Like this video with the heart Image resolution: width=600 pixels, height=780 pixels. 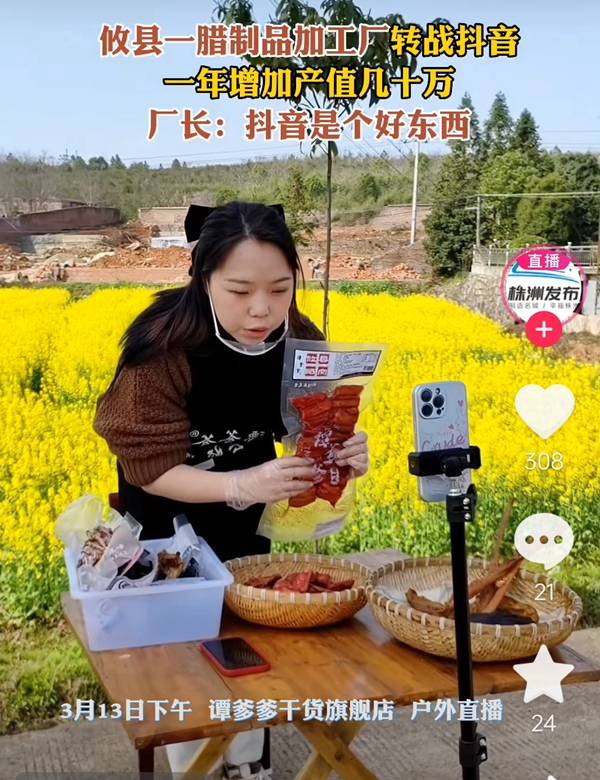544,410
